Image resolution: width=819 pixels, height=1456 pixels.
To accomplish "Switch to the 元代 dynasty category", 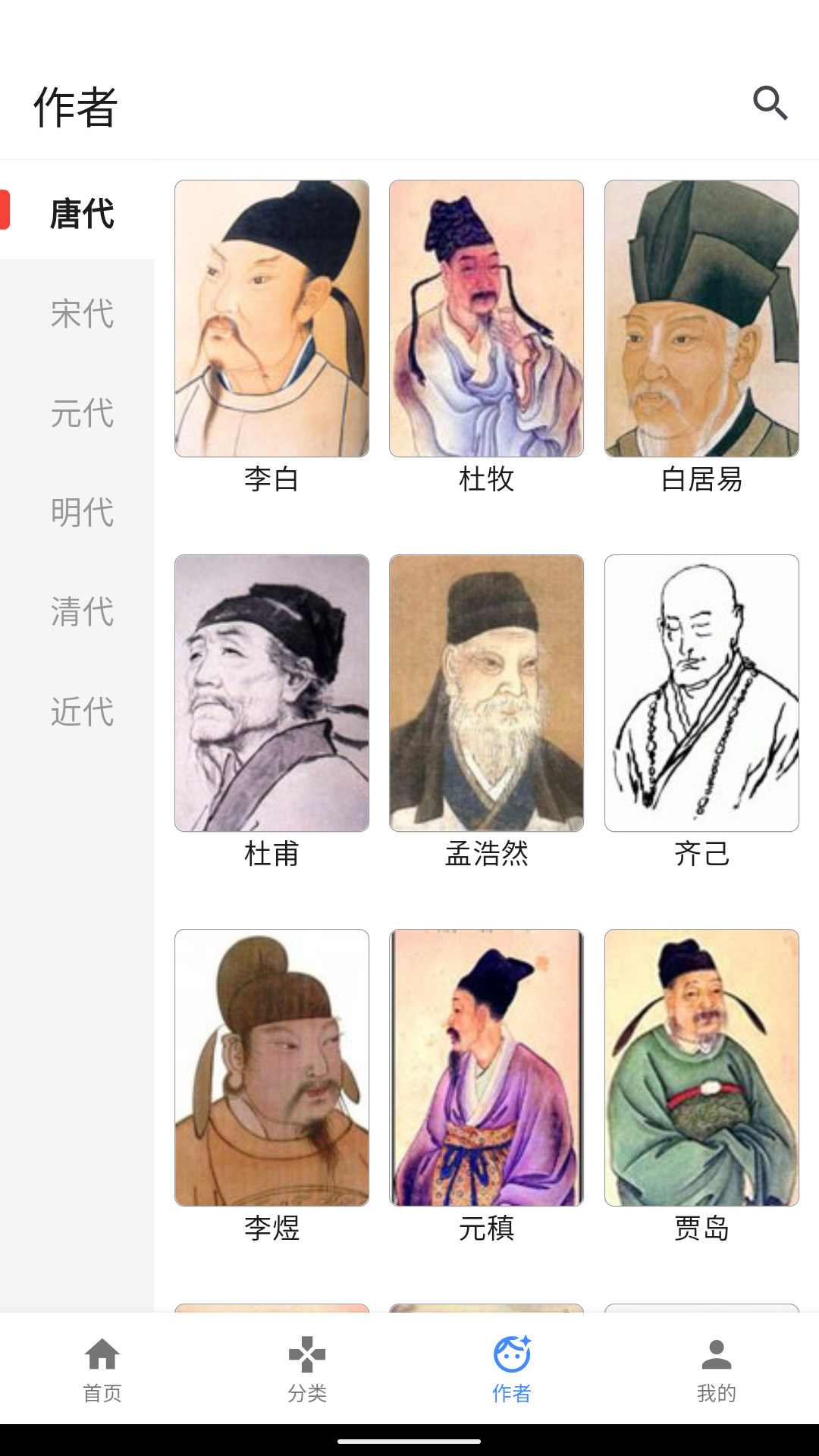I will (x=82, y=413).
